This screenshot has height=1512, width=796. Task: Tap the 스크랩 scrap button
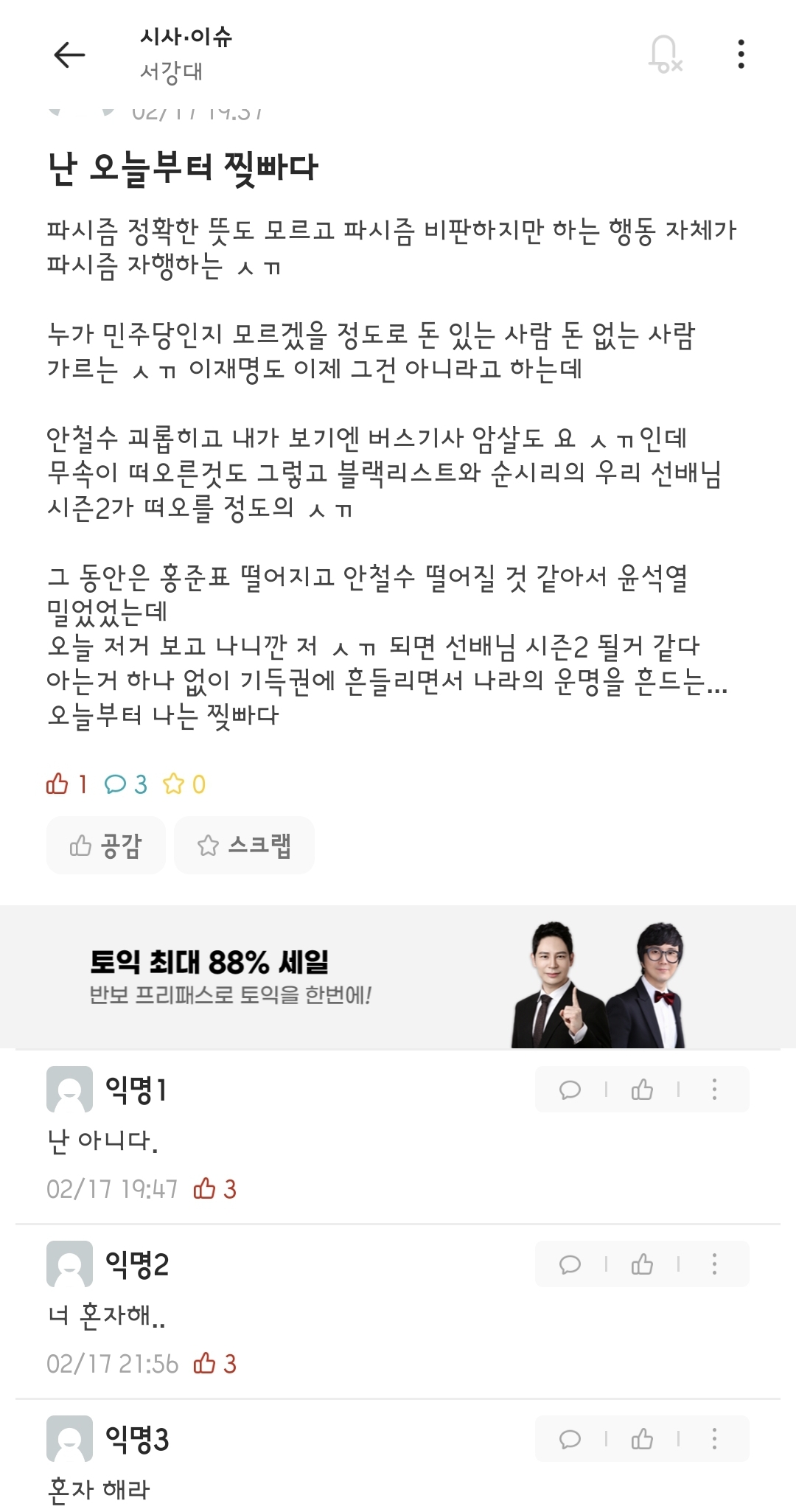point(244,846)
